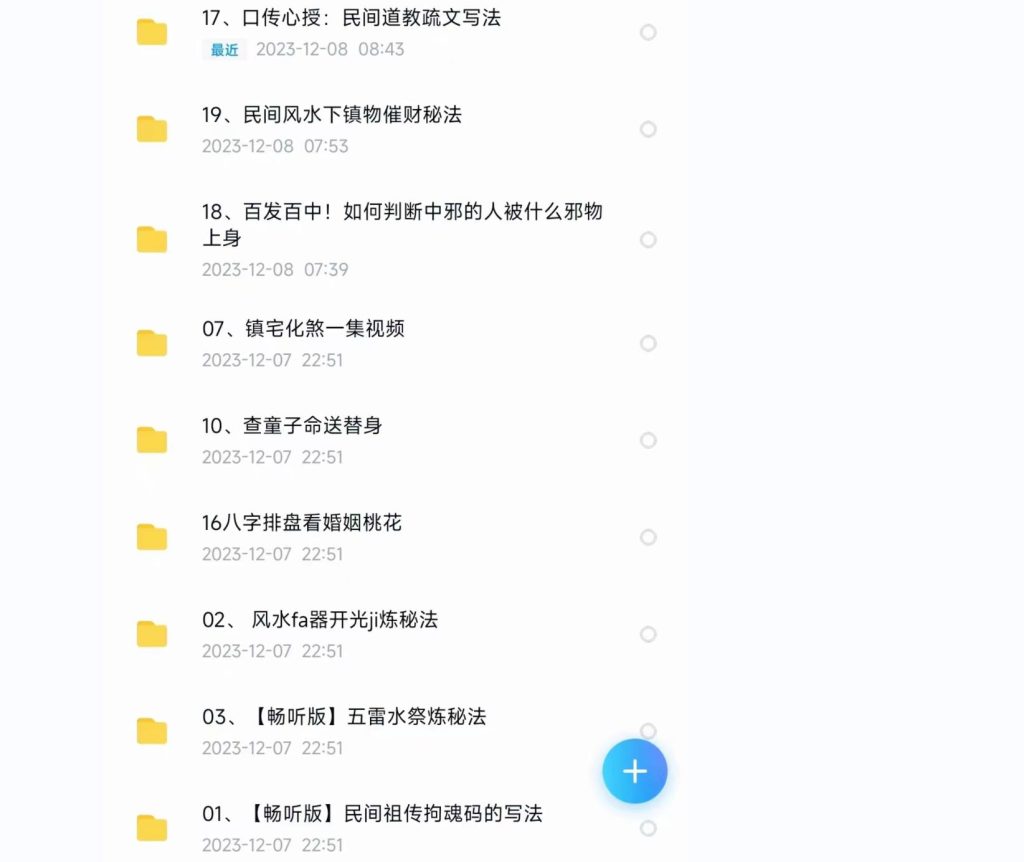Tap the blue plus floating button
1024x862 pixels.
635,771
